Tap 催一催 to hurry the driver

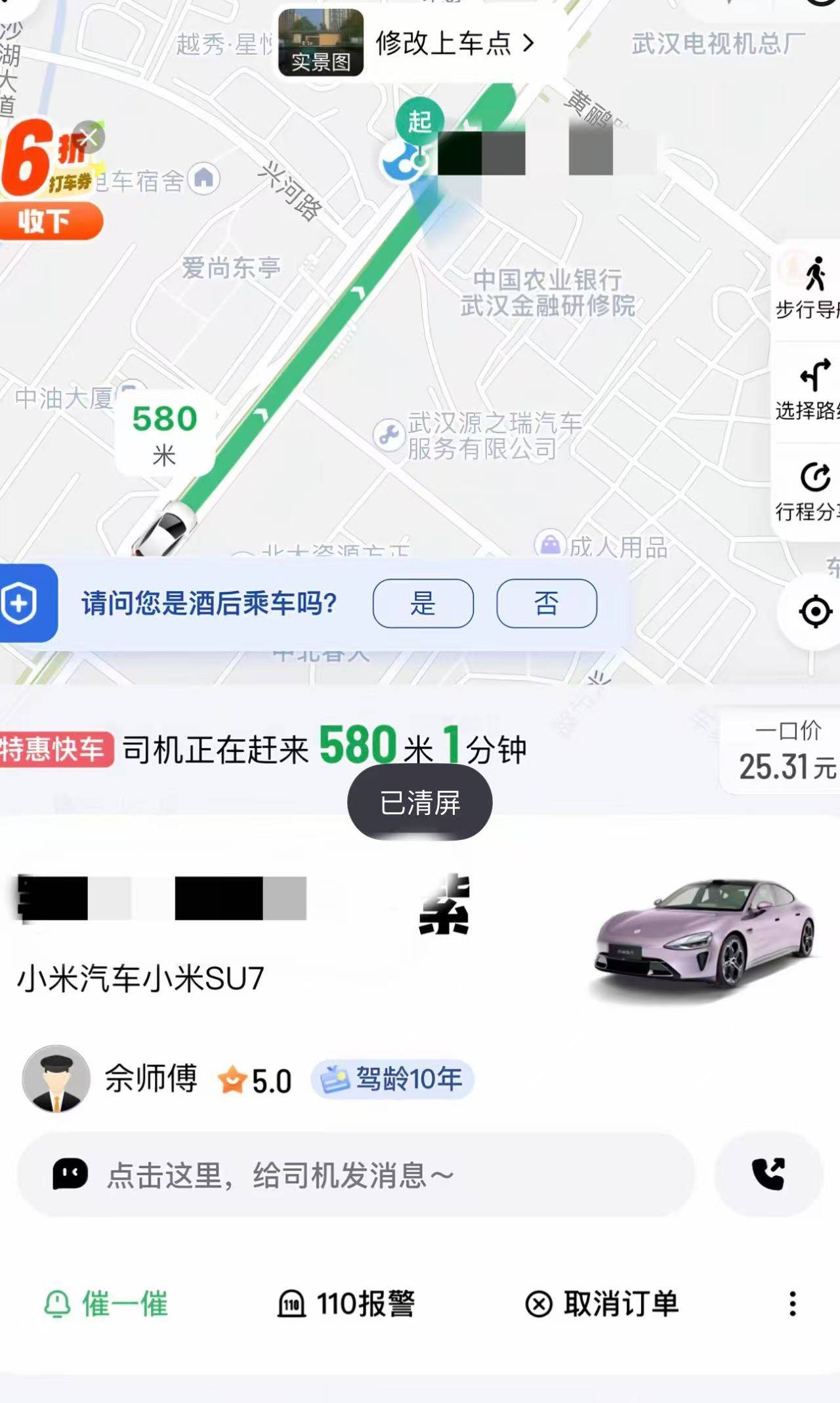tap(106, 1304)
